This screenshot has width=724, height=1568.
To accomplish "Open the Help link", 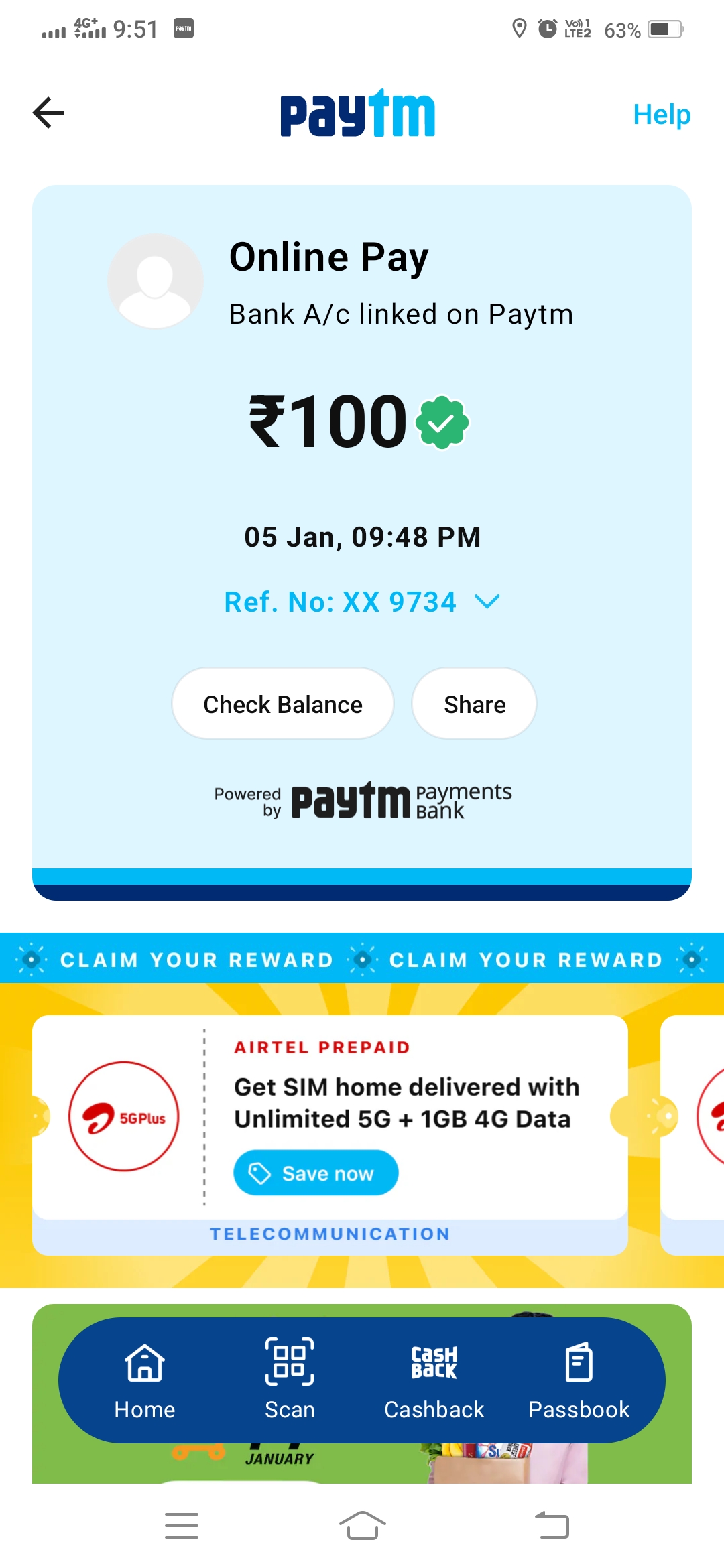I will (661, 115).
